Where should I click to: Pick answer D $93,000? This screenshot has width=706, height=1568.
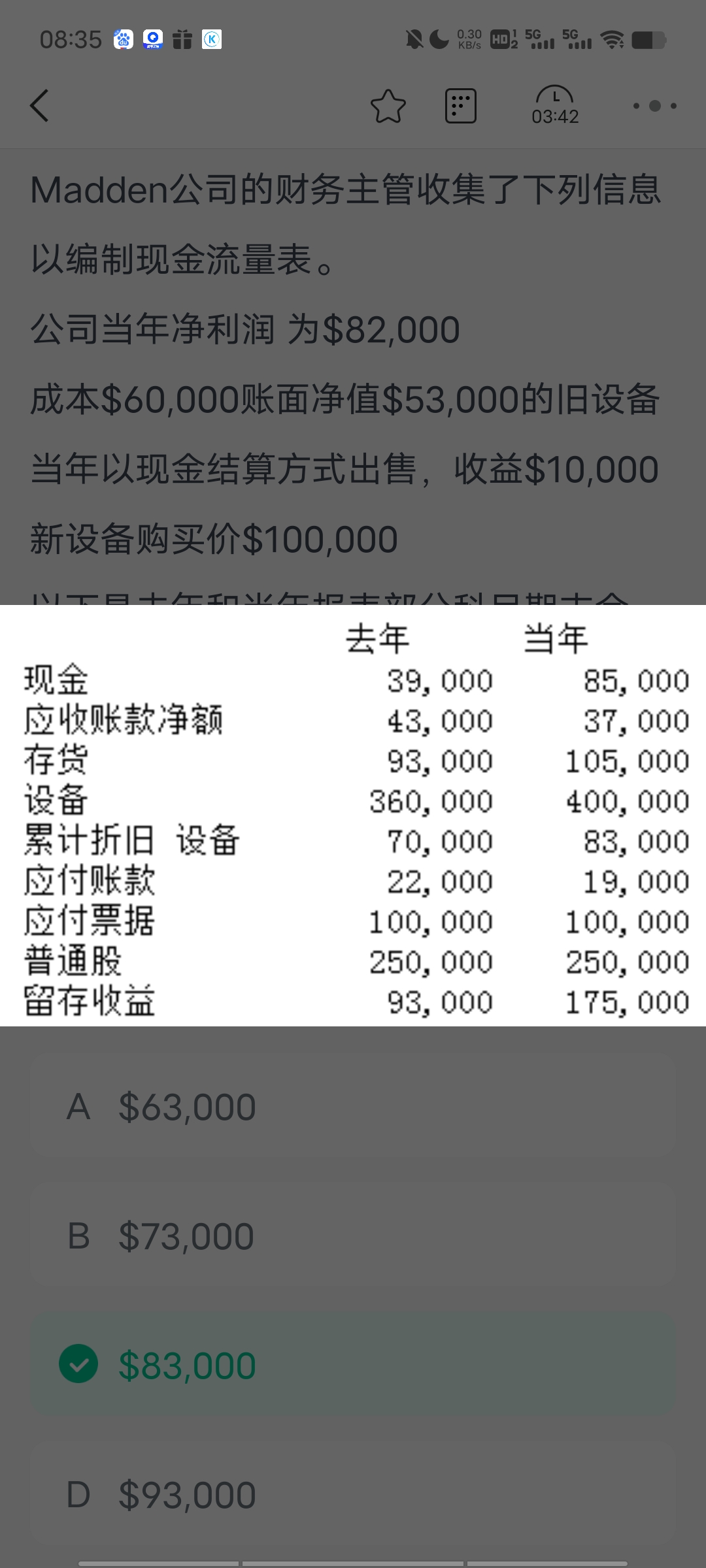point(353,1495)
